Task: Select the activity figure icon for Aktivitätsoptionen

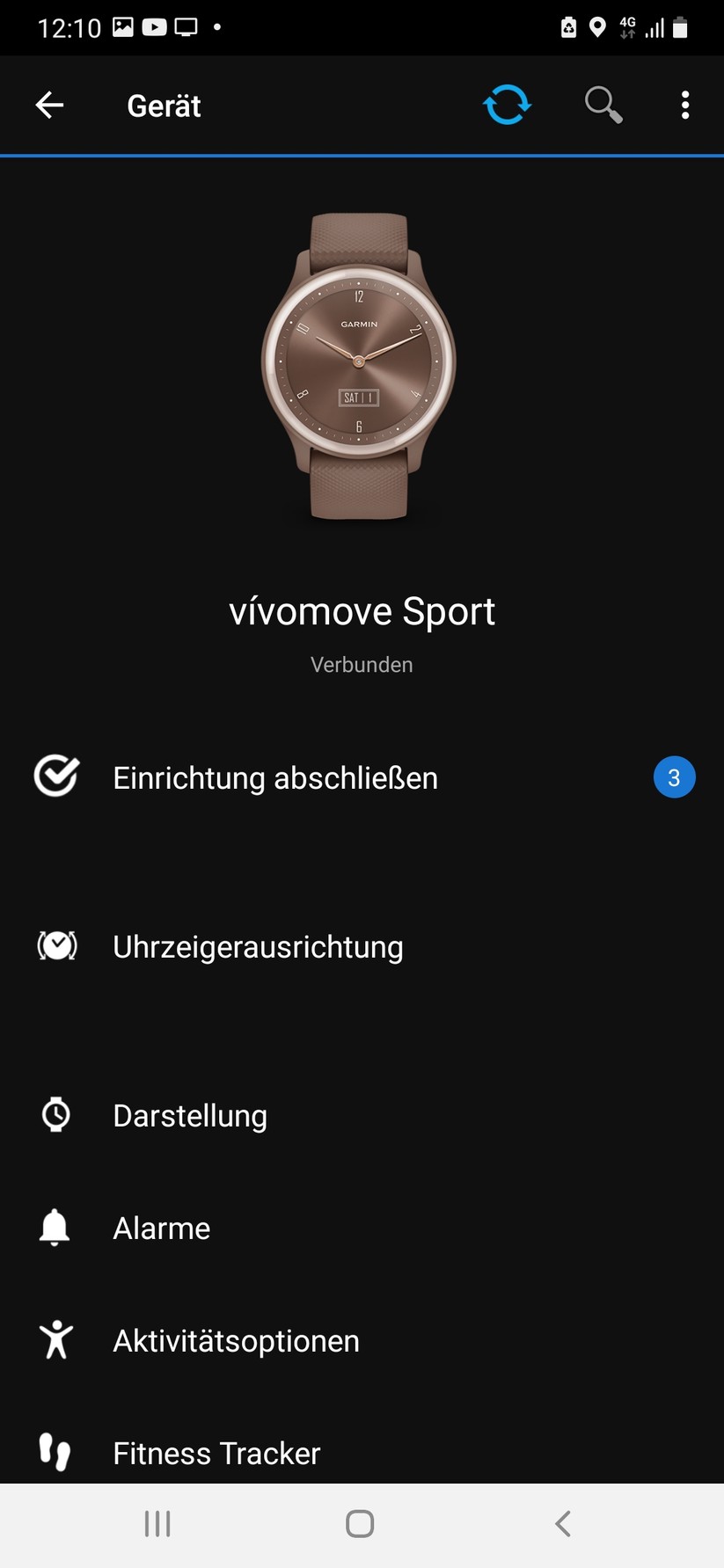Action: point(55,1339)
